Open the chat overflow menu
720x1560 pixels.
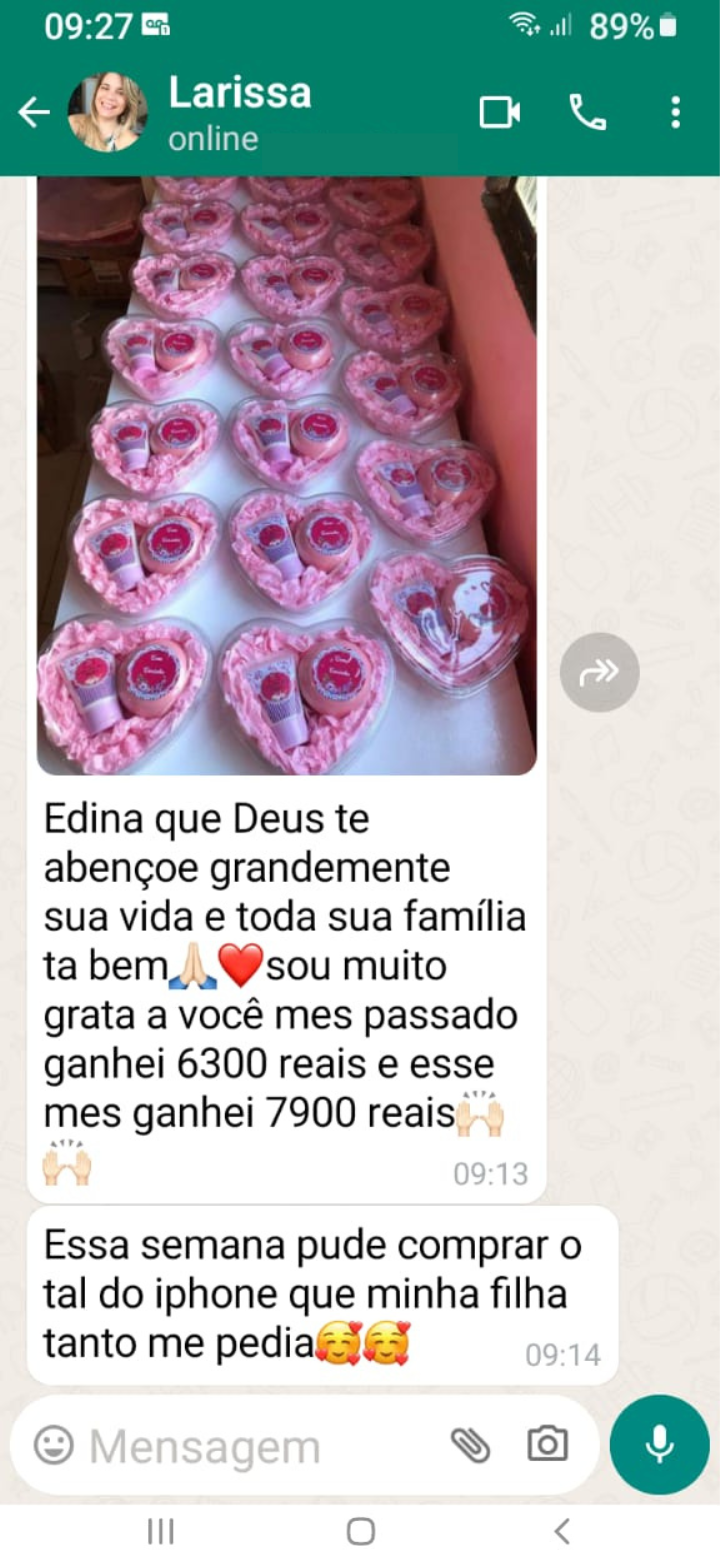[x=676, y=113]
